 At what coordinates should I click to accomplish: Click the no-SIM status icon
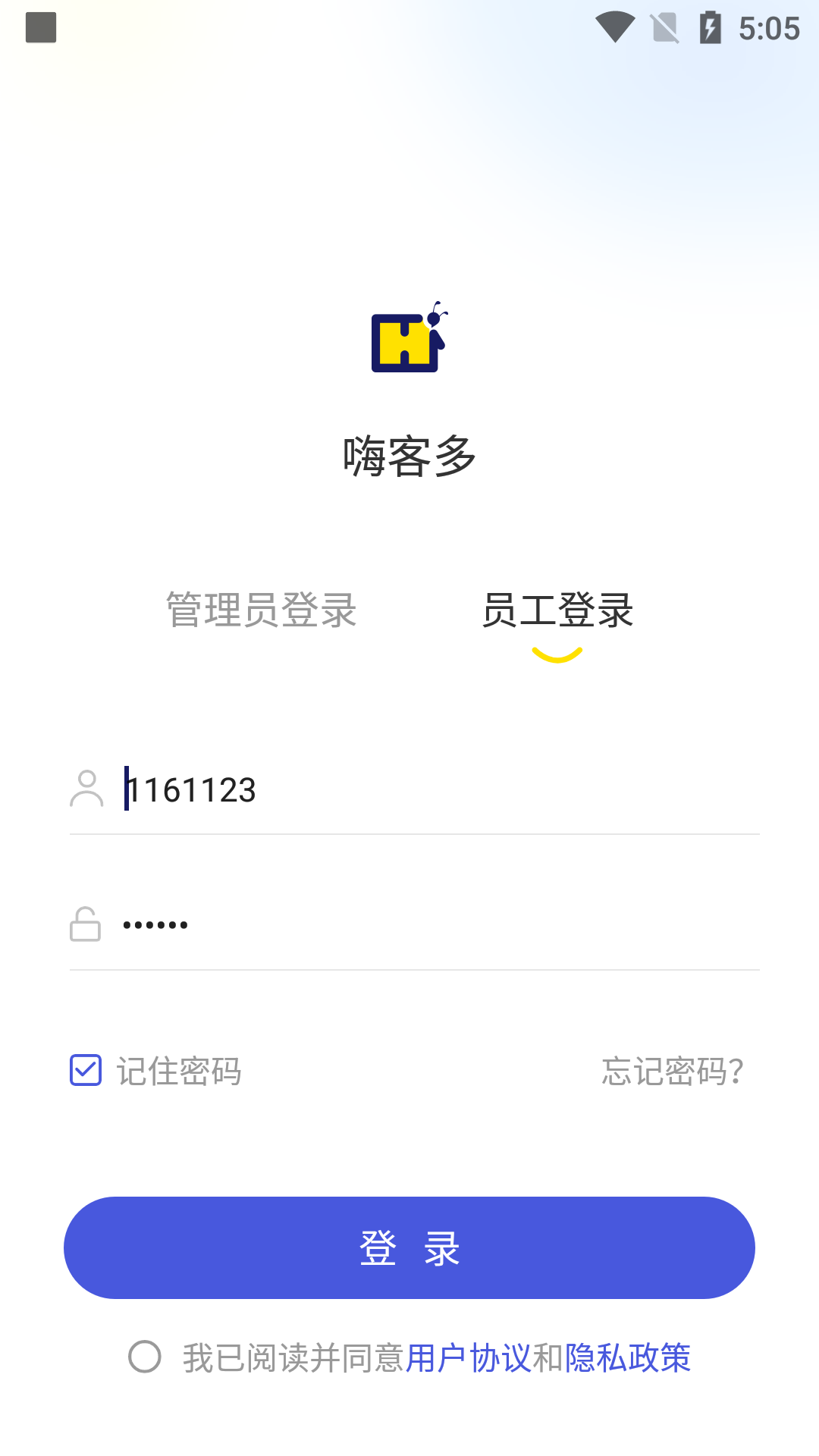pos(663,27)
